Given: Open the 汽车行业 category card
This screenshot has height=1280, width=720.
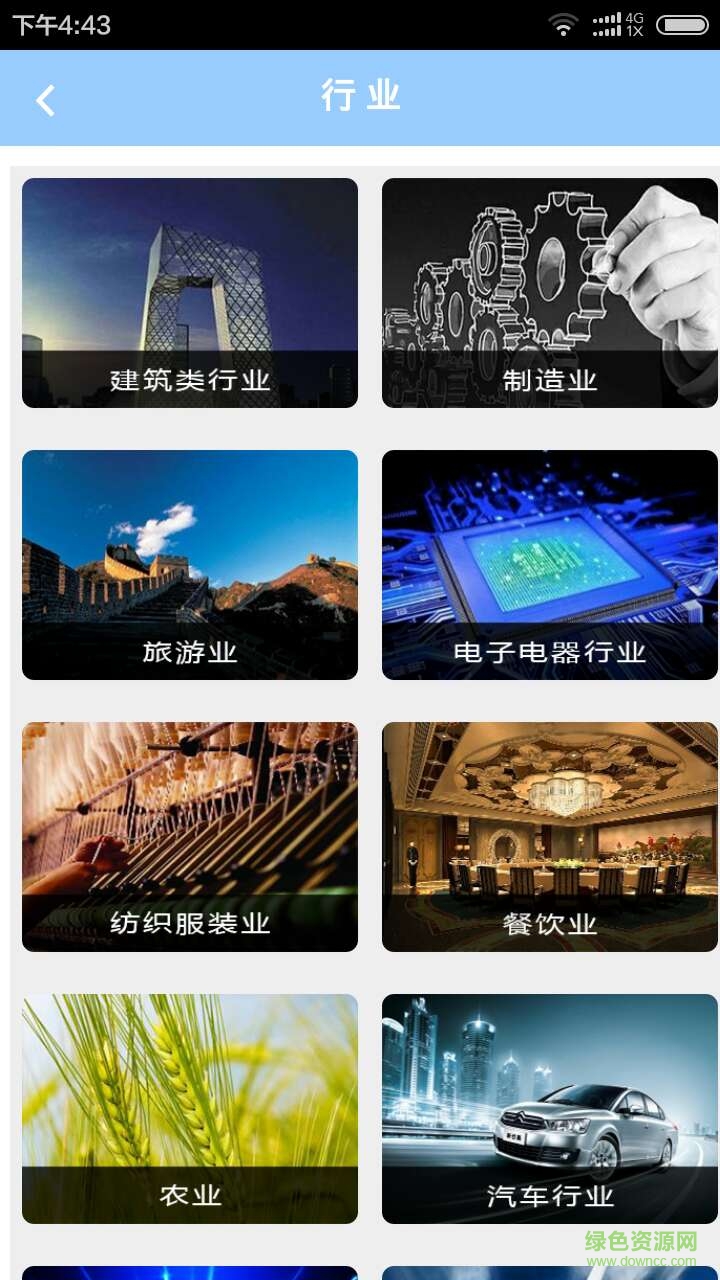Looking at the screenshot, I should (550, 1109).
